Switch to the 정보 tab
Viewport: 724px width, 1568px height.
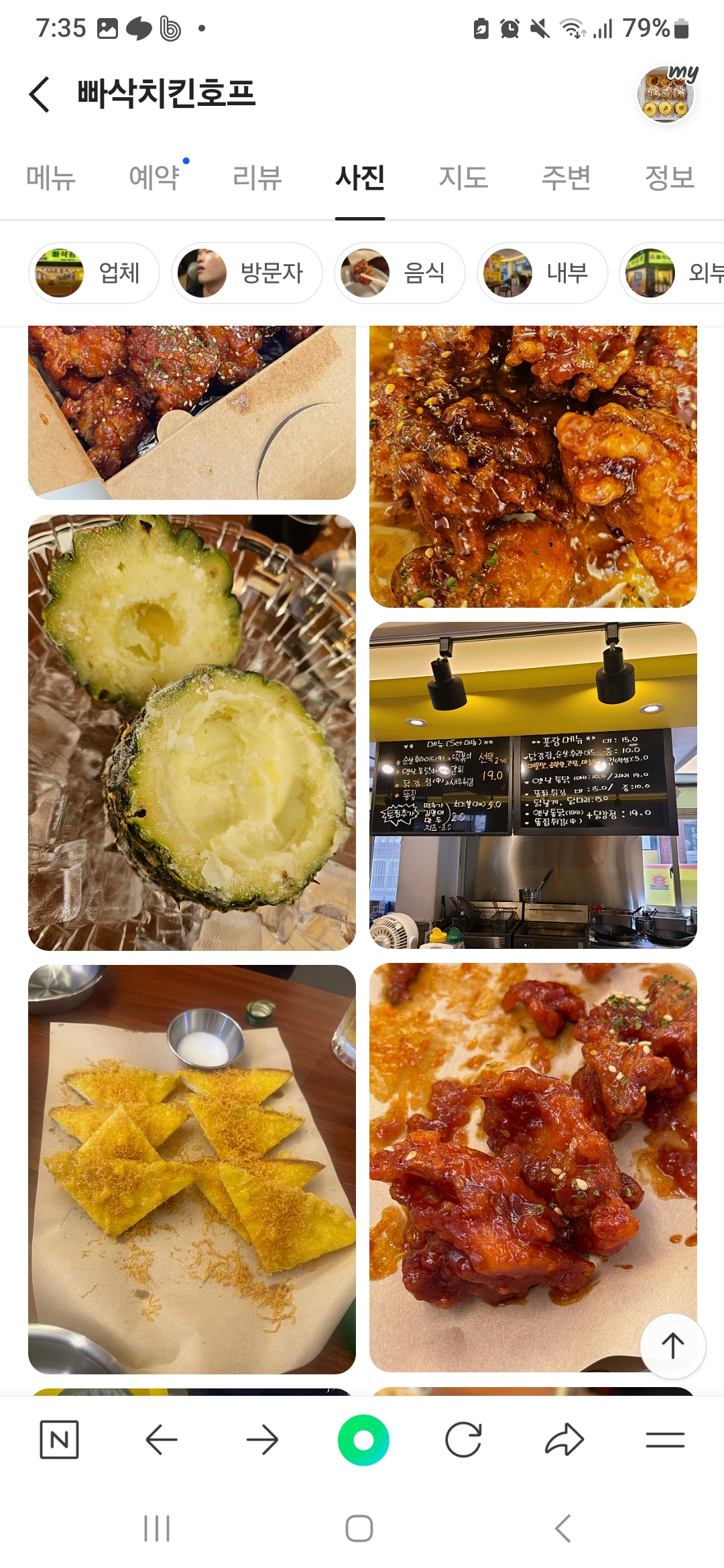(x=669, y=178)
